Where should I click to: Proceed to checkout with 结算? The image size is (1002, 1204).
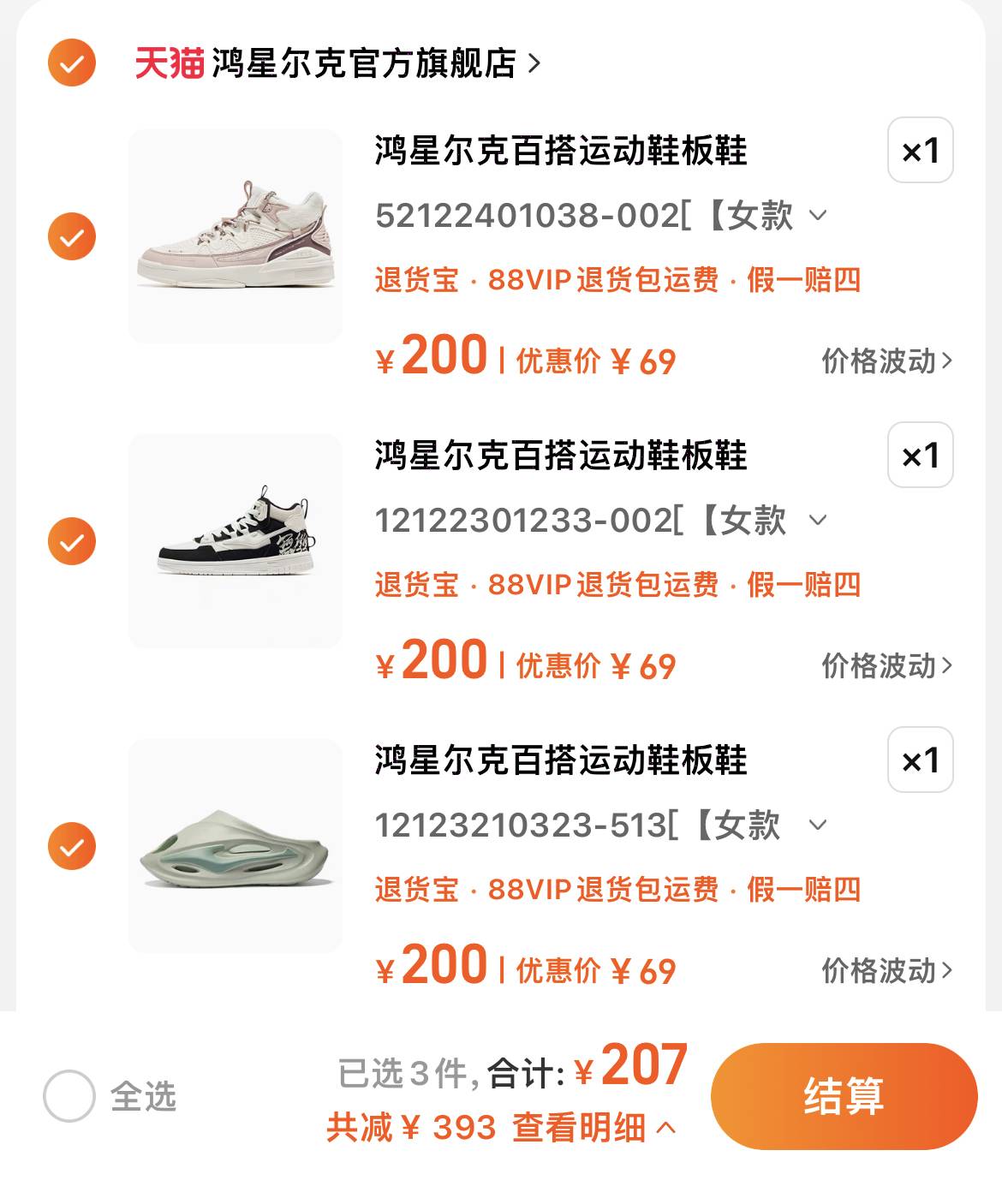pyautogui.click(x=844, y=1096)
